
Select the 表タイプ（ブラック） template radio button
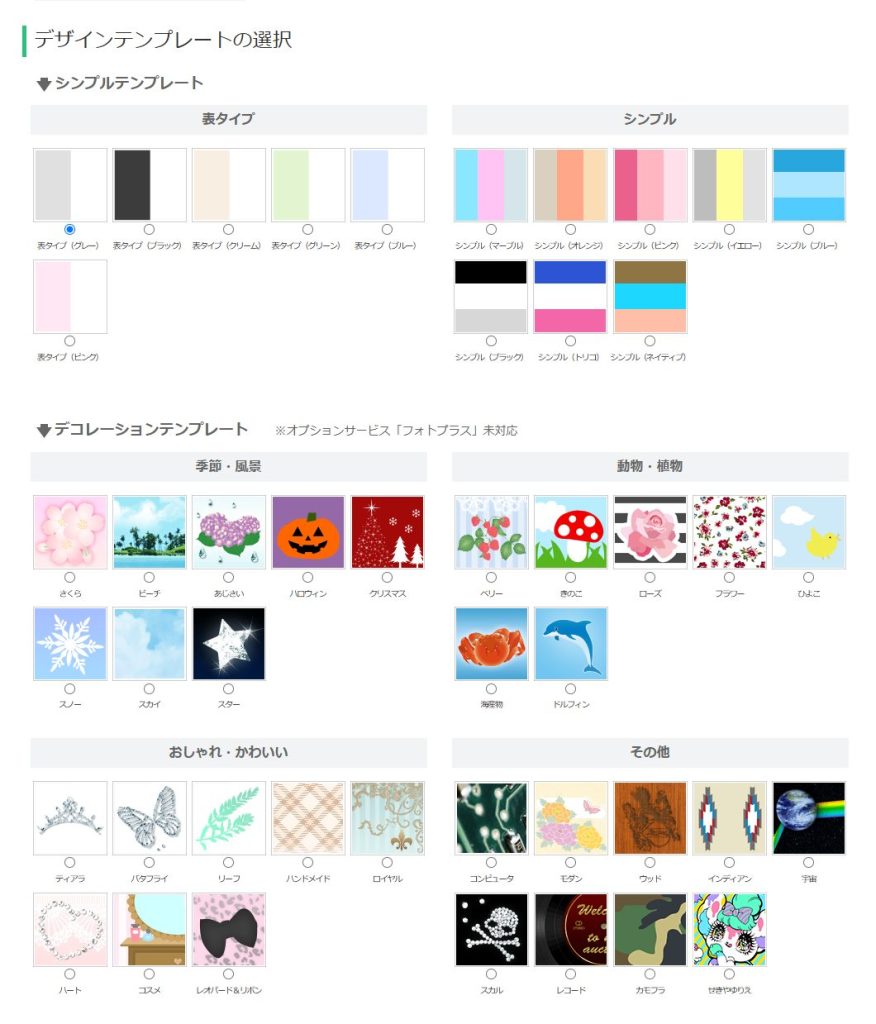(149, 230)
